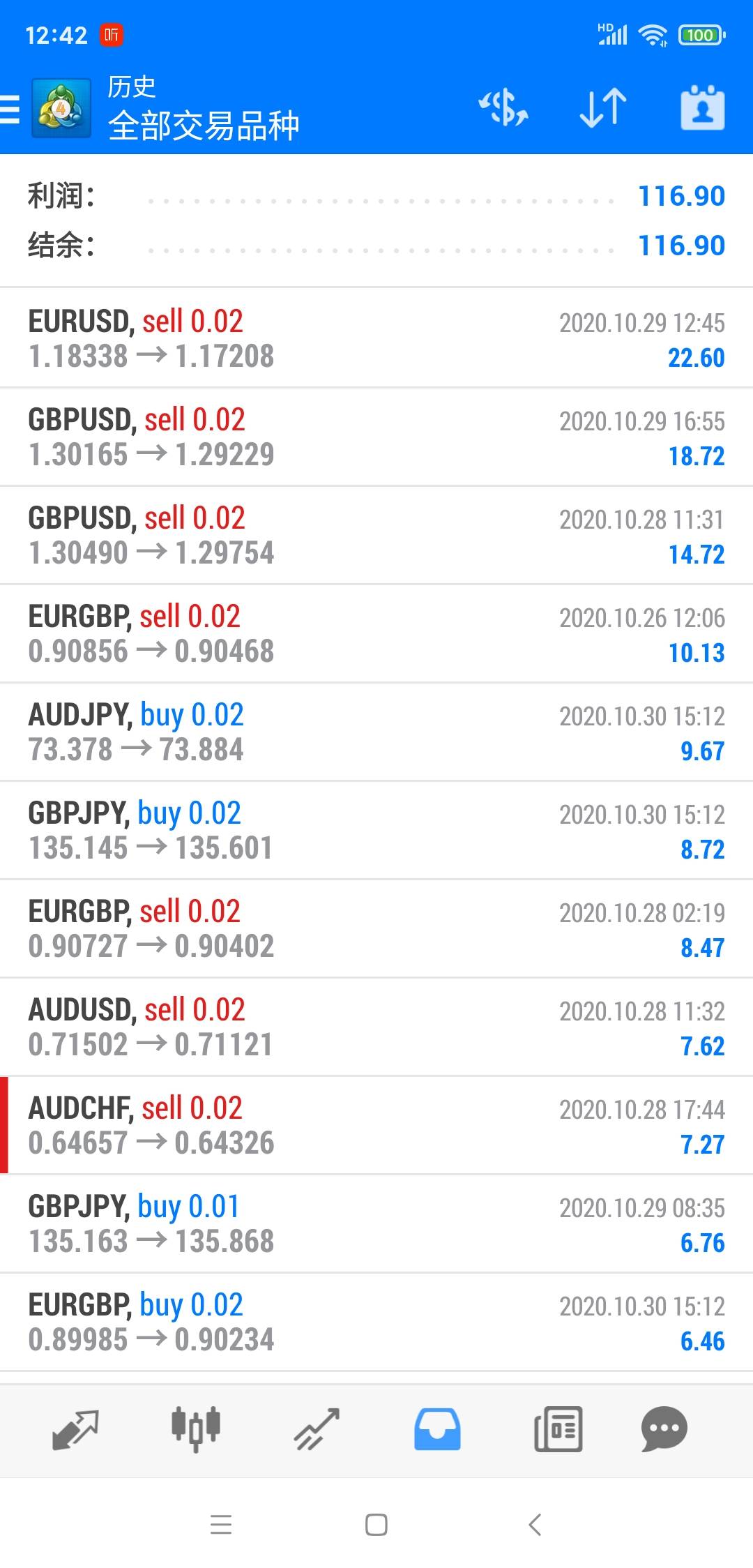753x1568 pixels.
Task: Open the EURUSD sell trade with 22.60 profit
Action: tap(376, 338)
